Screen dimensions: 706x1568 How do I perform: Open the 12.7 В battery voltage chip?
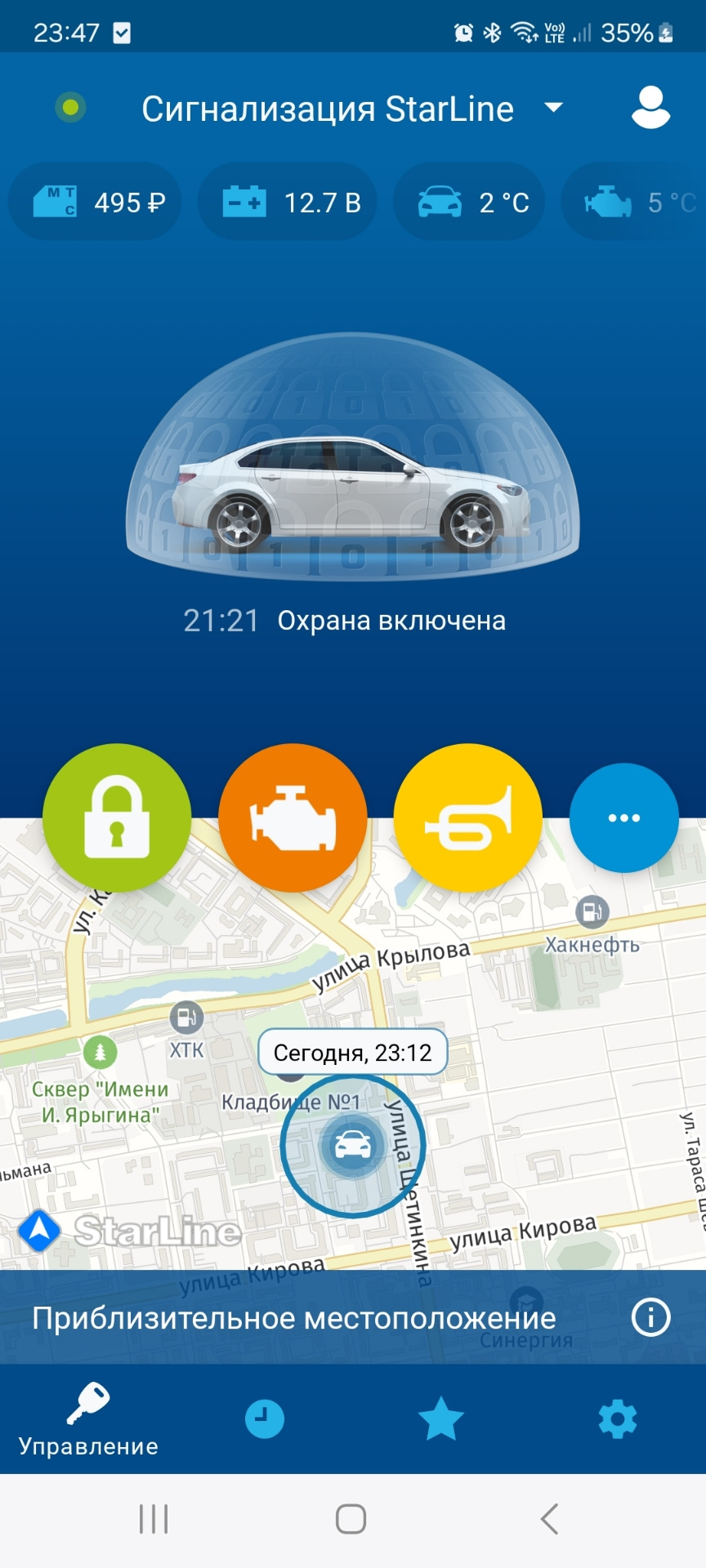[x=288, y=202]
